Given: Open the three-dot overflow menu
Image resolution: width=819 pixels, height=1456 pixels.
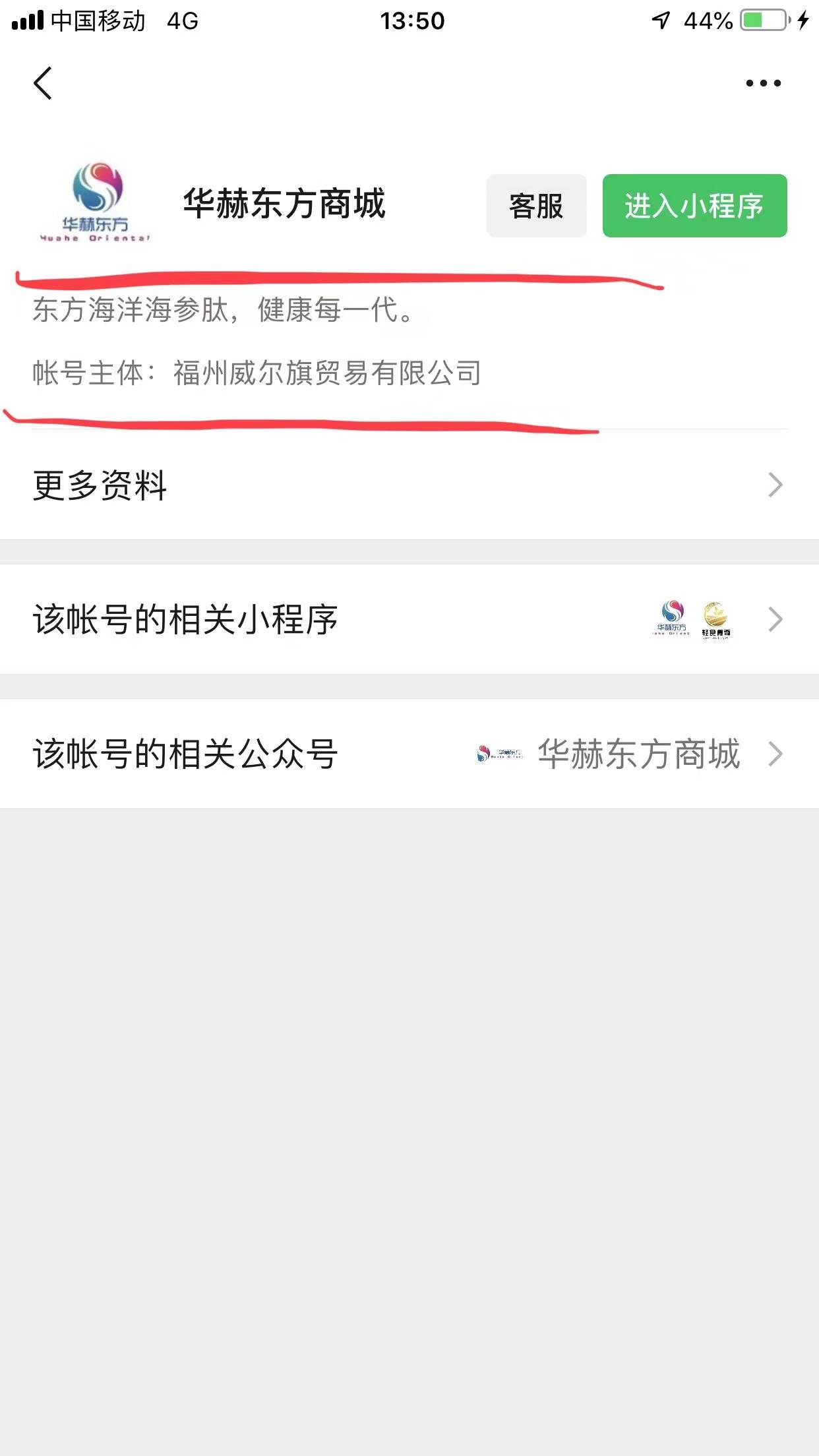Looking at the screenshot, I should 763,83.
